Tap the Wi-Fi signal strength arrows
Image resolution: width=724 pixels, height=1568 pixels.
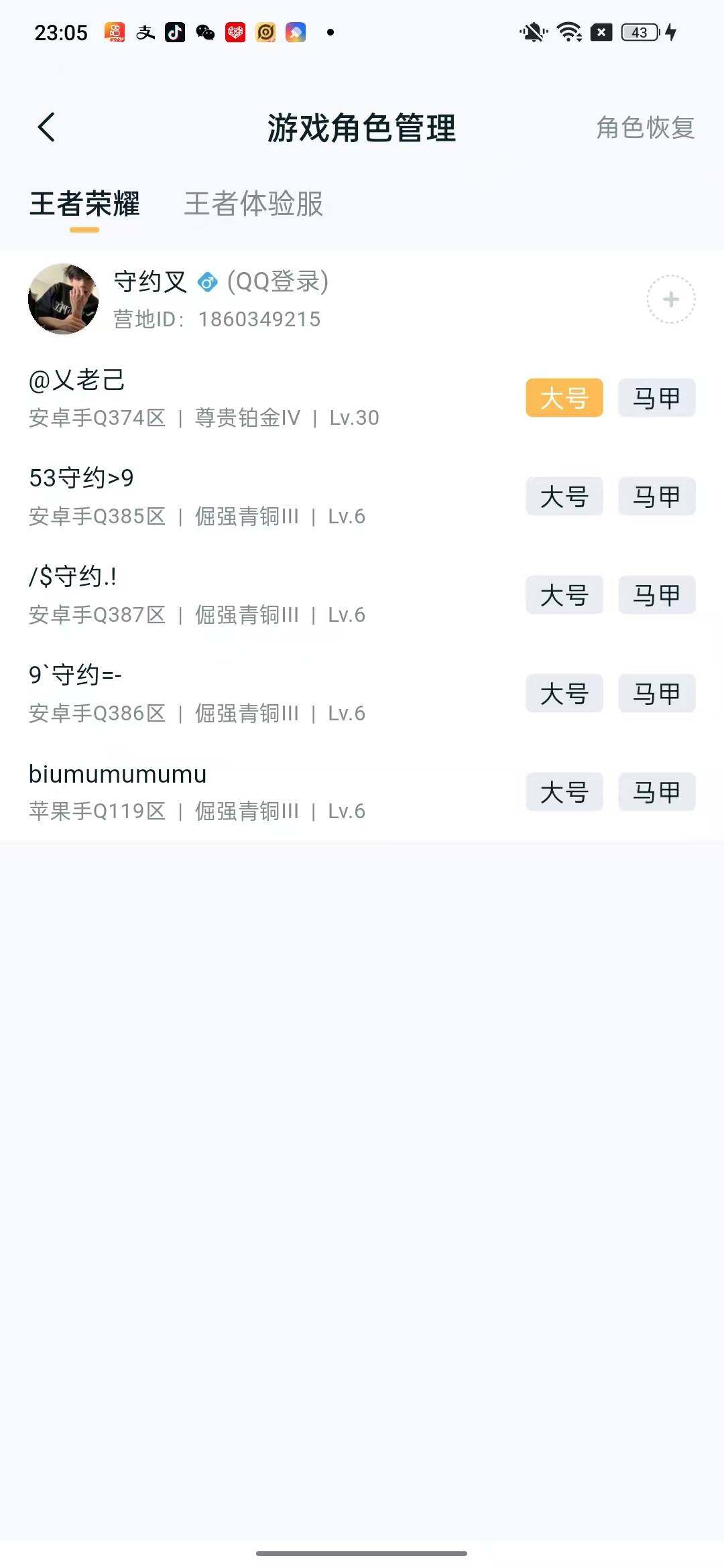click(569, 32)
